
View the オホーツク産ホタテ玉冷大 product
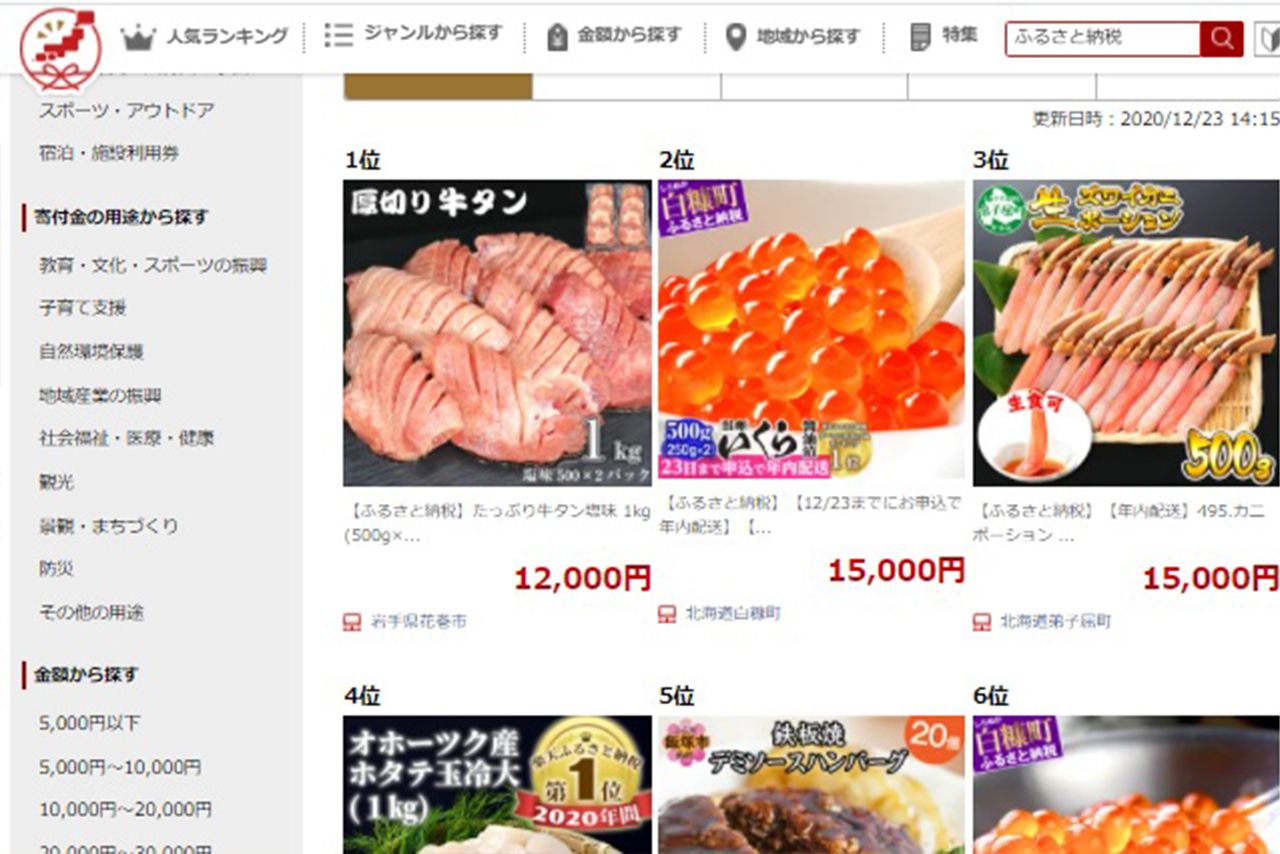[497, 784]
